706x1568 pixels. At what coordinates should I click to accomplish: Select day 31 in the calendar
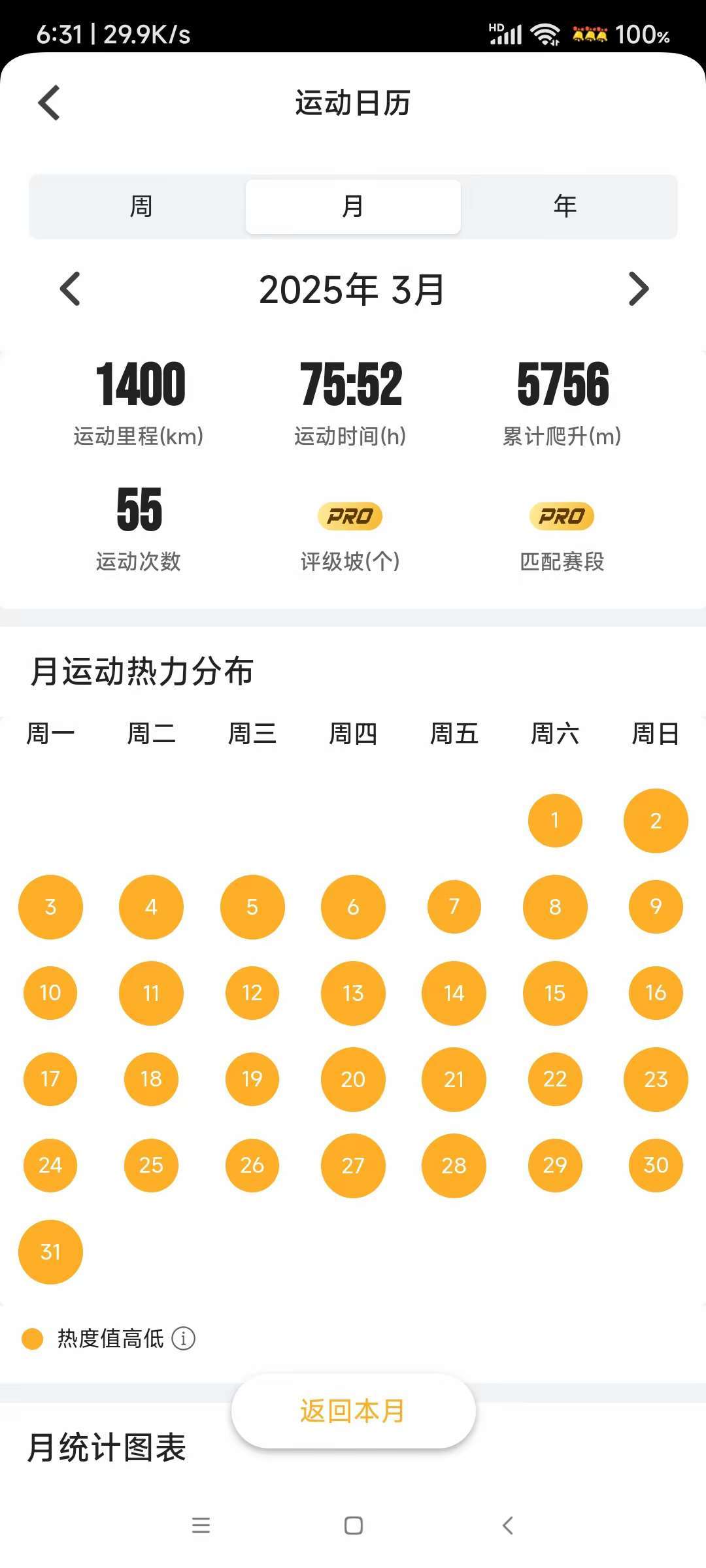[50, 1252]
